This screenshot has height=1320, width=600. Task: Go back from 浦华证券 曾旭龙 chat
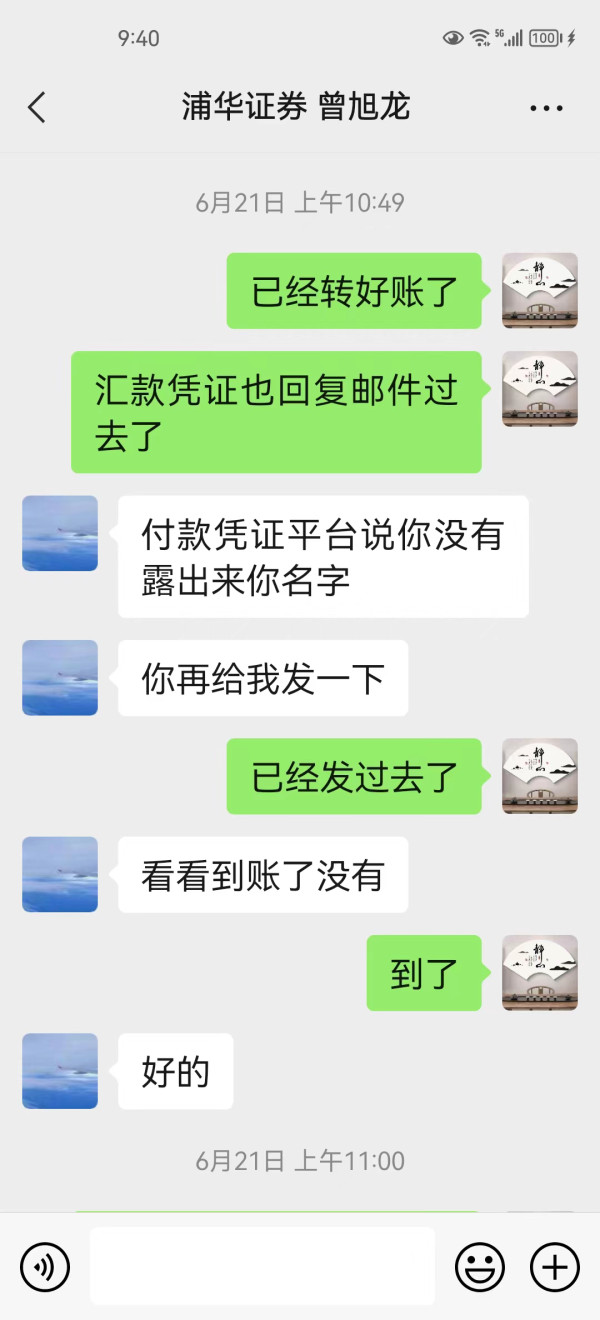[x=37, y=107]
